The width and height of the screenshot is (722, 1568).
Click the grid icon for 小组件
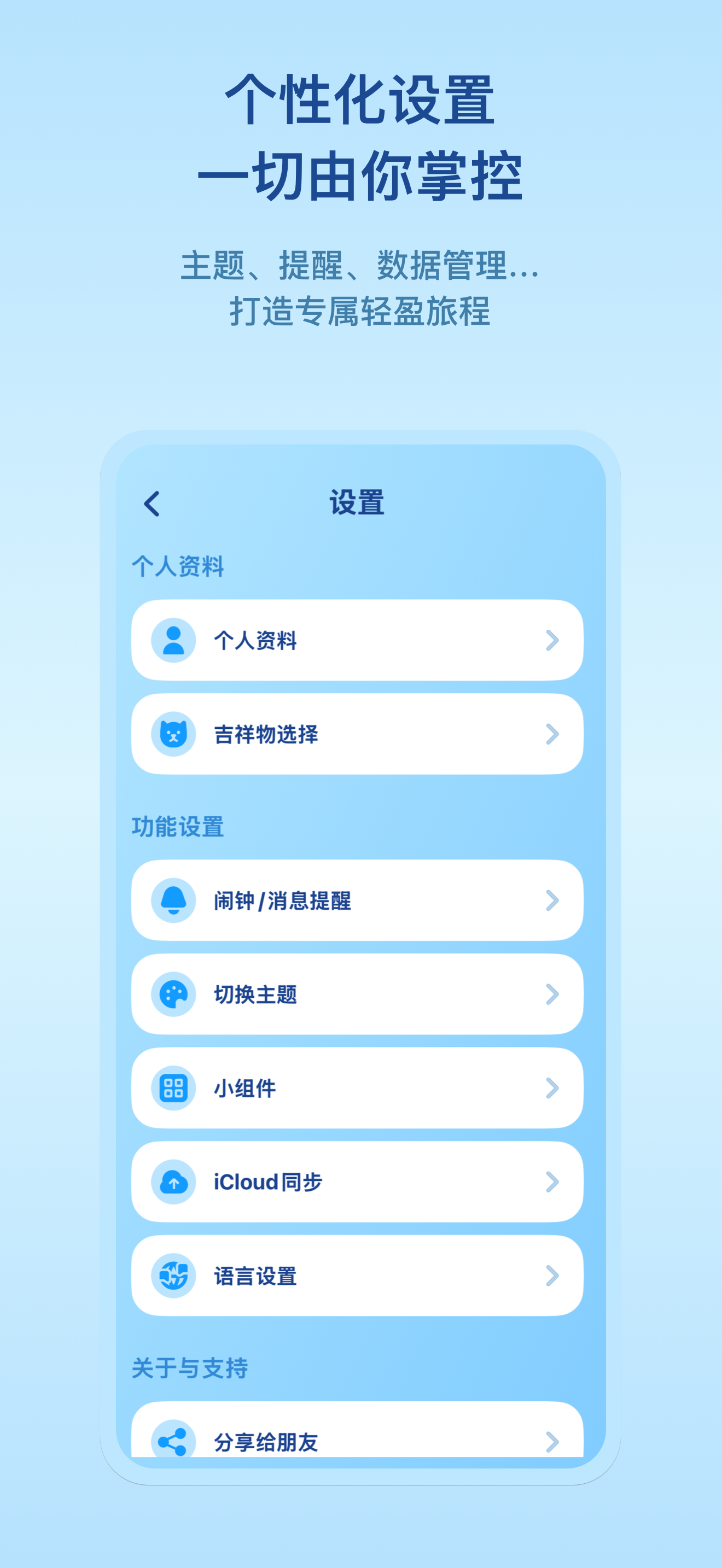click(173, 1089)
